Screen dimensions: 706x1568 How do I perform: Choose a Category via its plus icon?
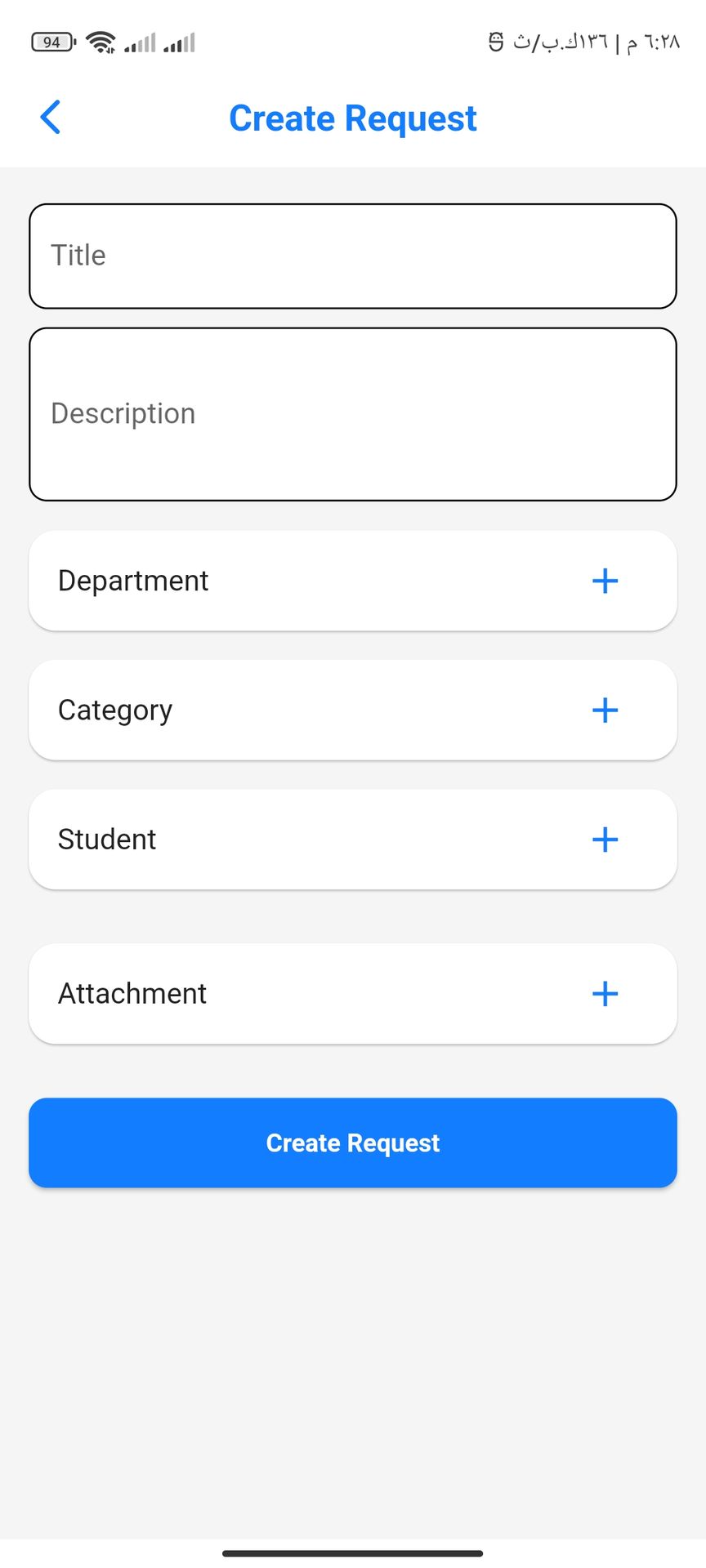605,710
